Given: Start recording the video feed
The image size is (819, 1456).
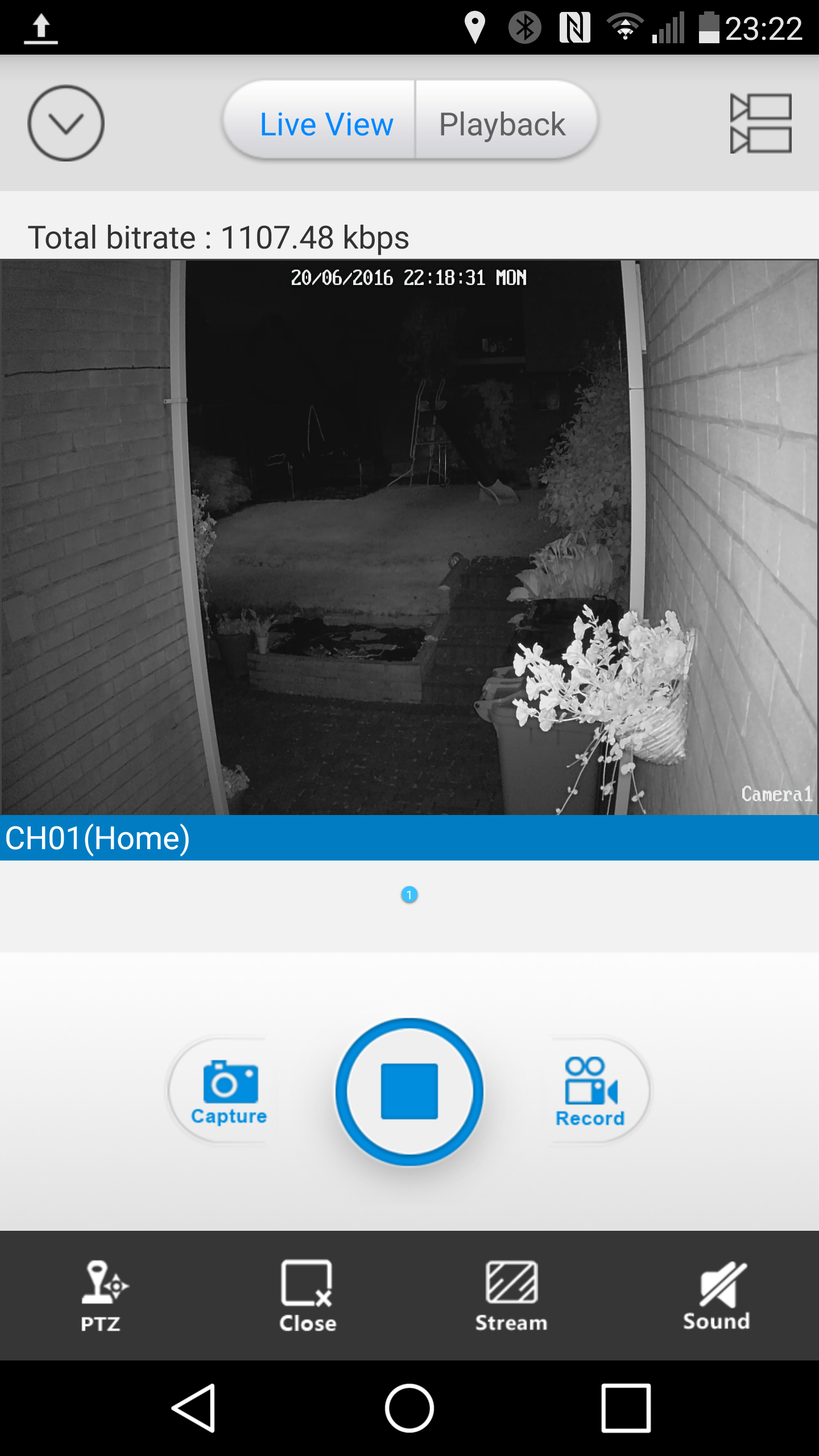Looking at the screenshot, I should (591, 1091).
